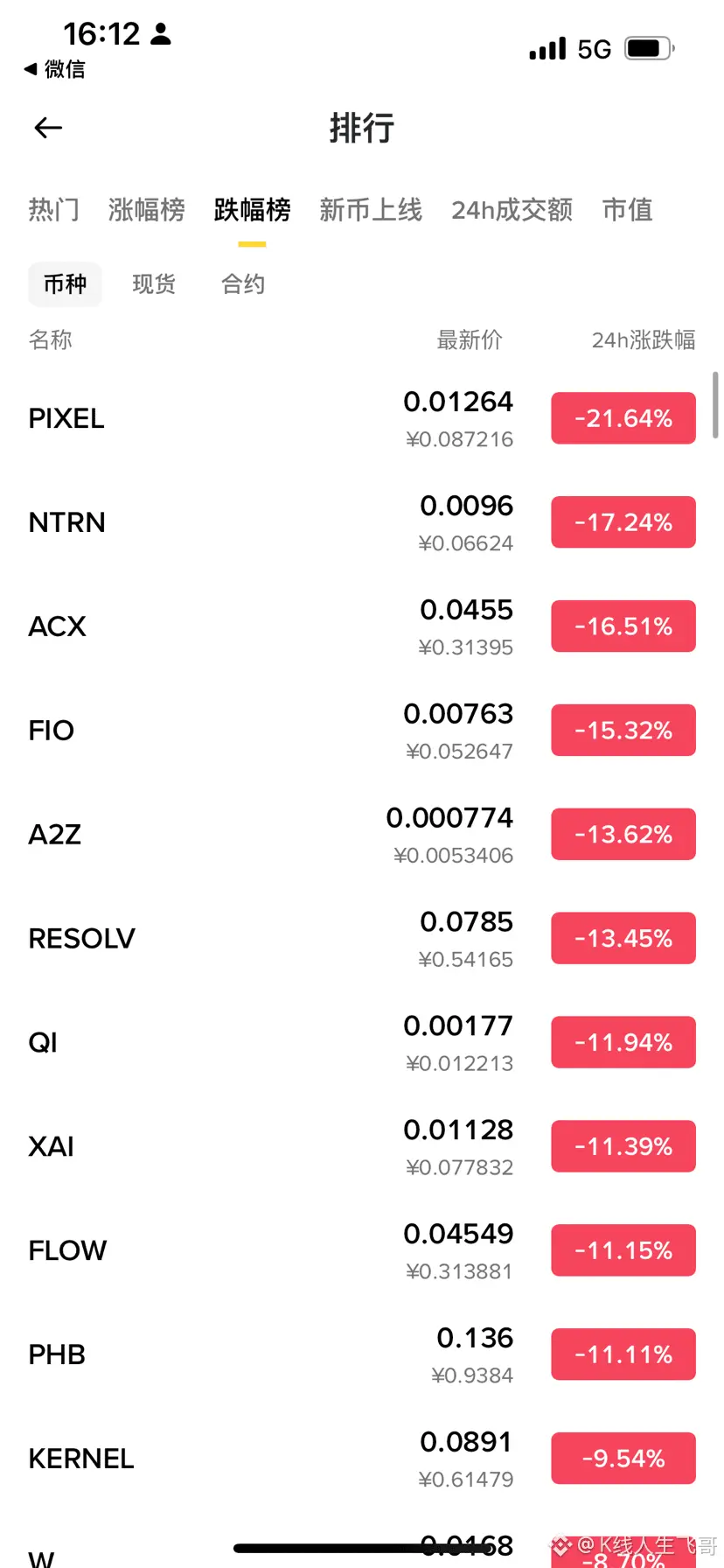Select the 24h成交额 tab

point(512,210)
